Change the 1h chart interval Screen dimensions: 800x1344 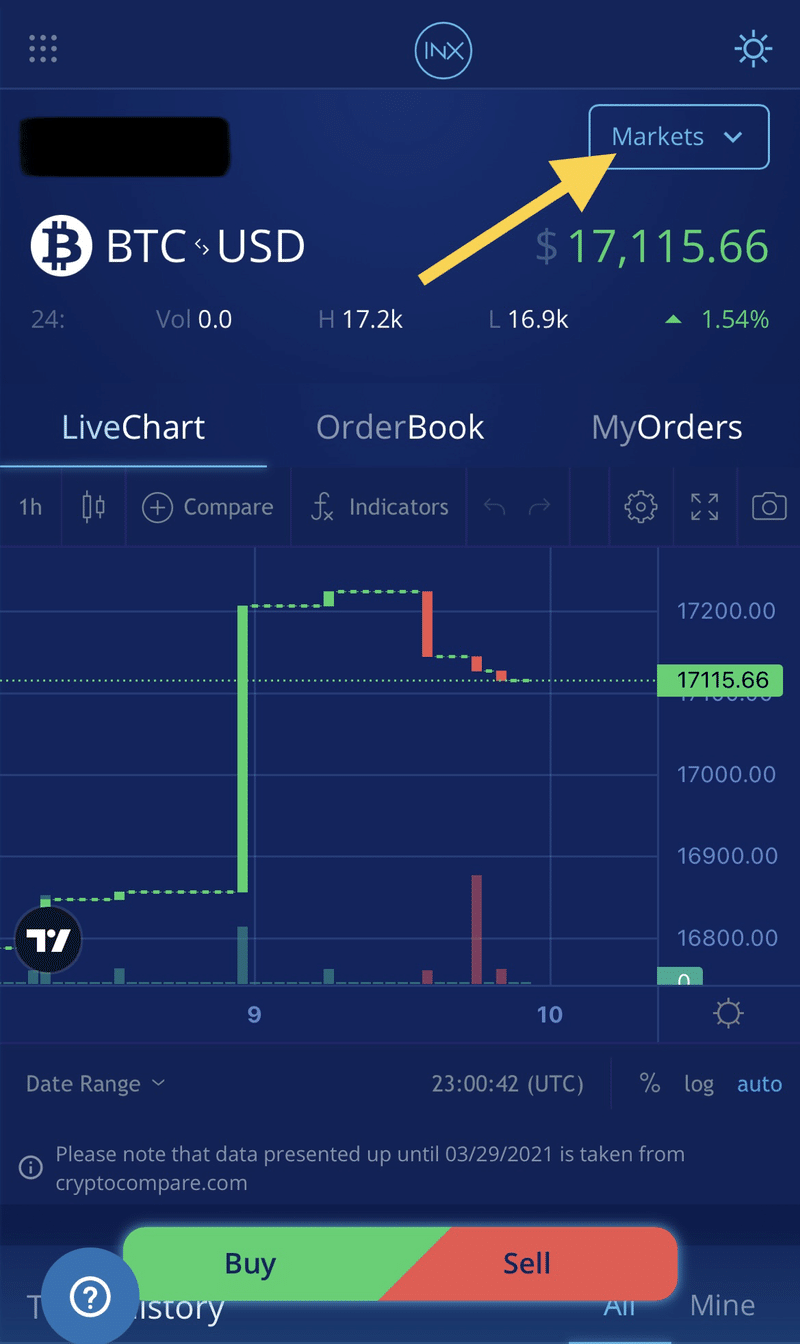(x=31, y=507)
